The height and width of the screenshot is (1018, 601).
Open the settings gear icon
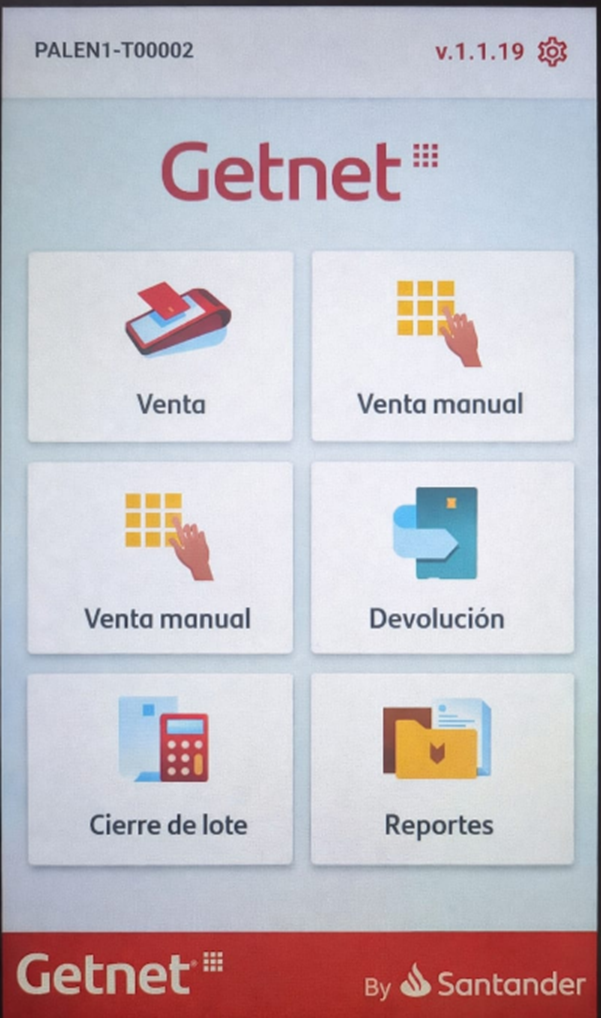coord(552,52)
